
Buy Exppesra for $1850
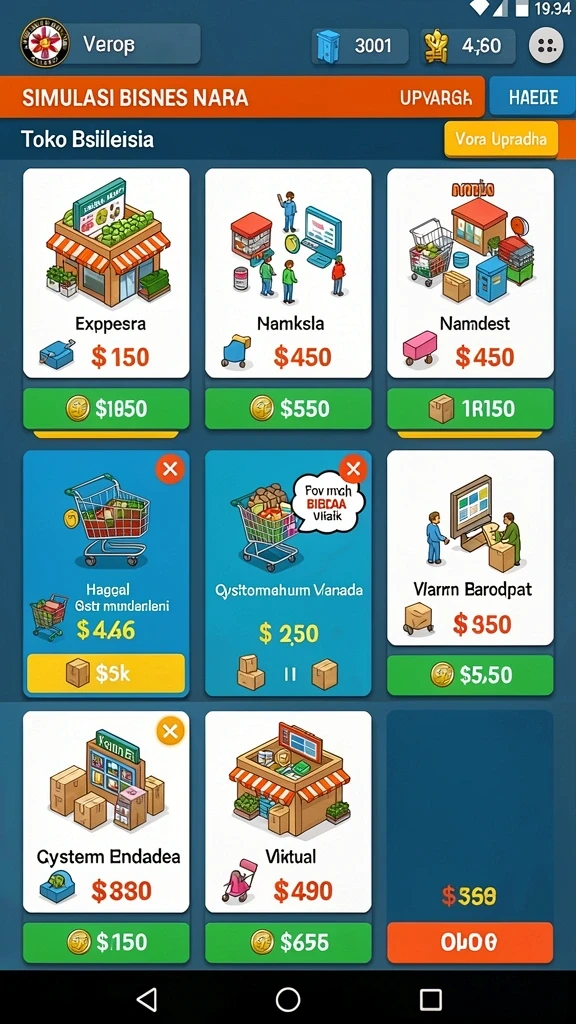[x=106, y=409]
